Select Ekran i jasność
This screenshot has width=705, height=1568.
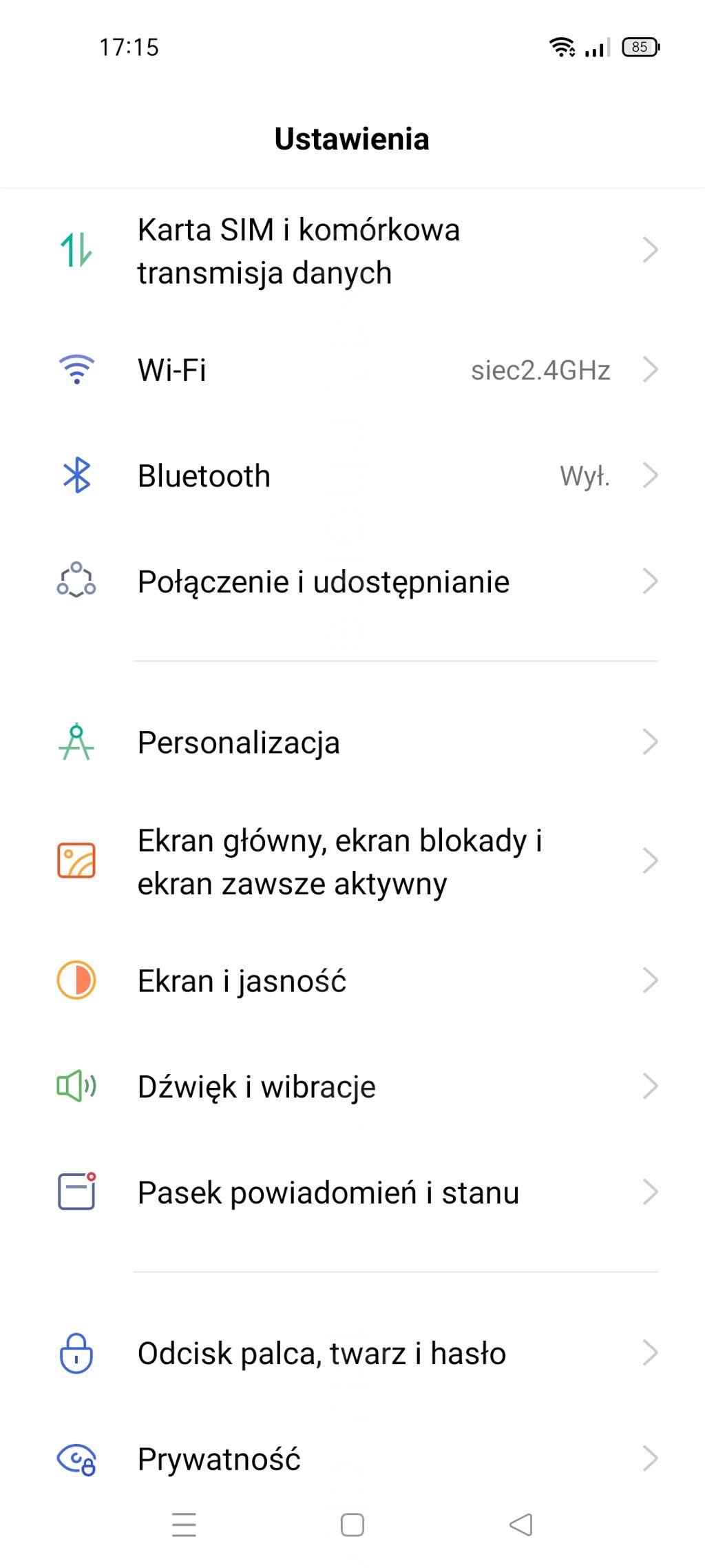coord(351,981)
